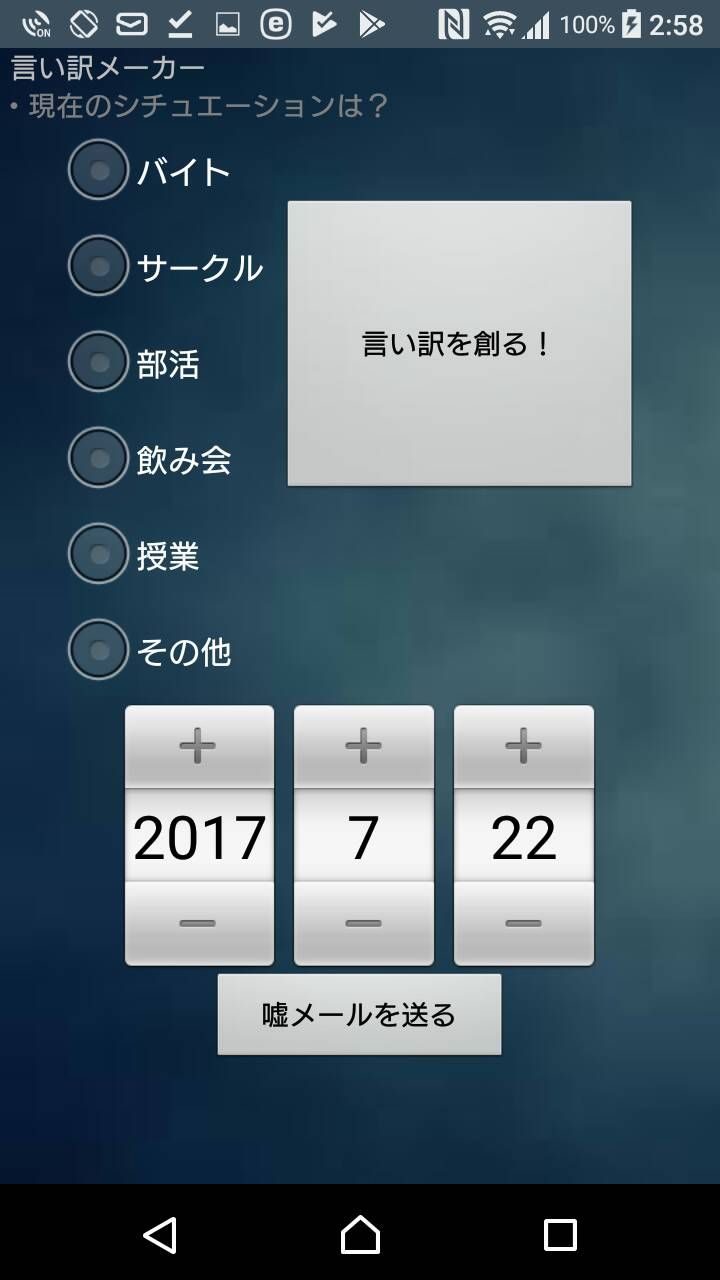
Task: Increment the month value 7
Action: tap(364, 746)
